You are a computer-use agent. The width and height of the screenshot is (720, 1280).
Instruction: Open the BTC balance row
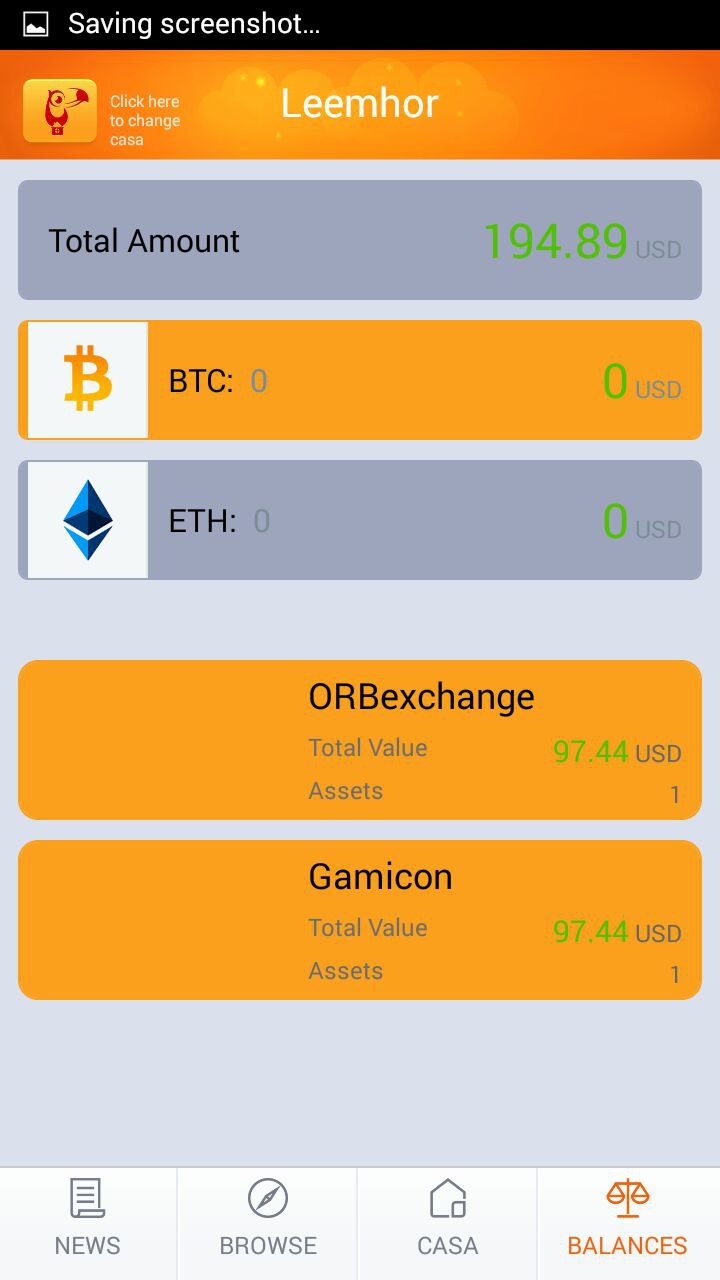click(x=360, y=380)
